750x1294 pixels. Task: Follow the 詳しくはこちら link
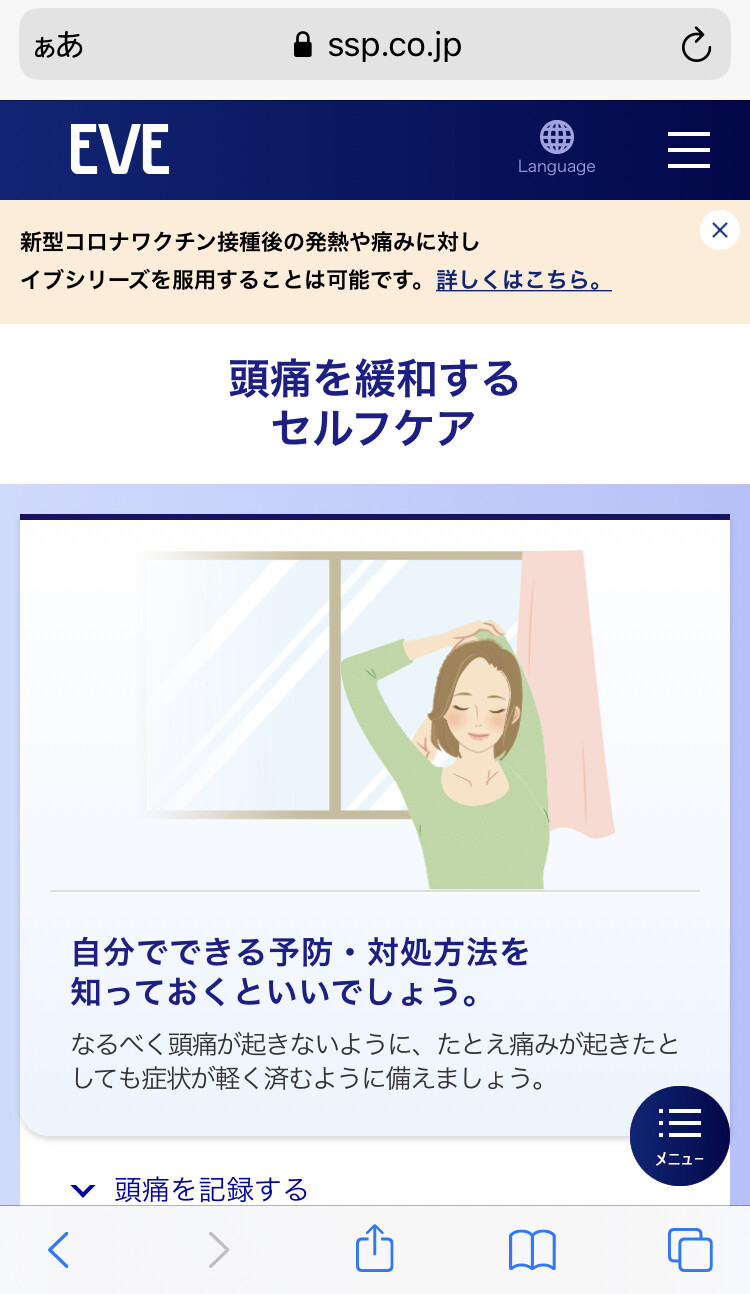pos(523,281)
